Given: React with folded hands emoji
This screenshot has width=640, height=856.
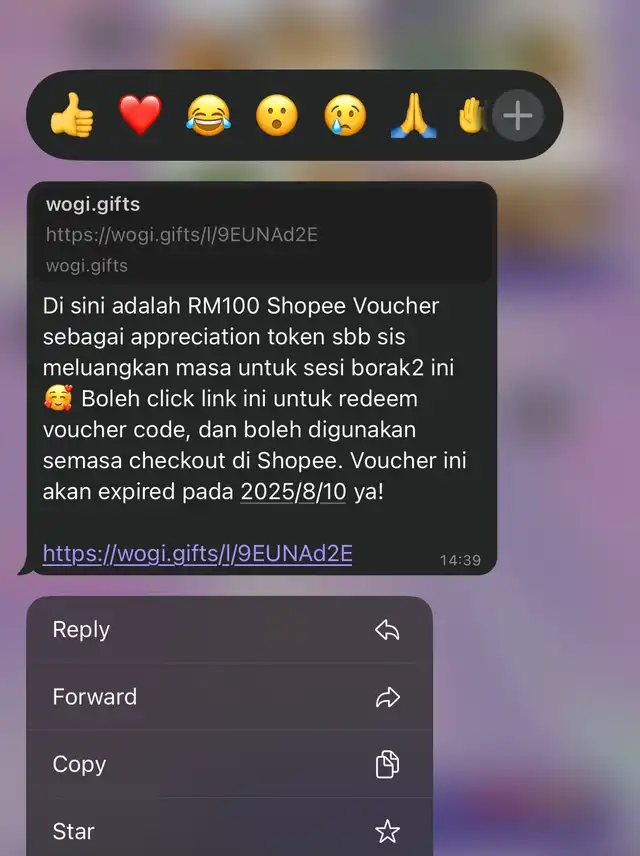Looking at the screenshot, I should 413,116.
